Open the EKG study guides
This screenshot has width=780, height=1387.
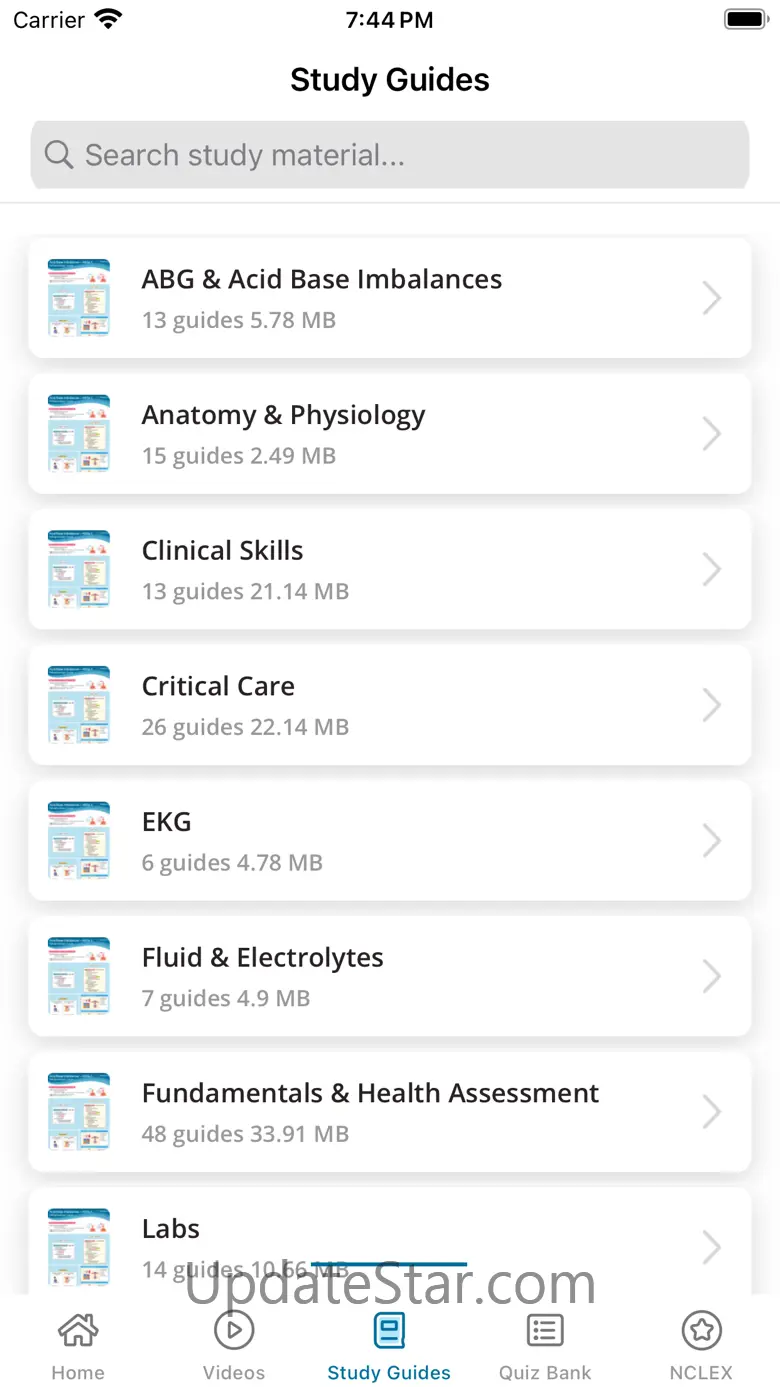(390, 840)
